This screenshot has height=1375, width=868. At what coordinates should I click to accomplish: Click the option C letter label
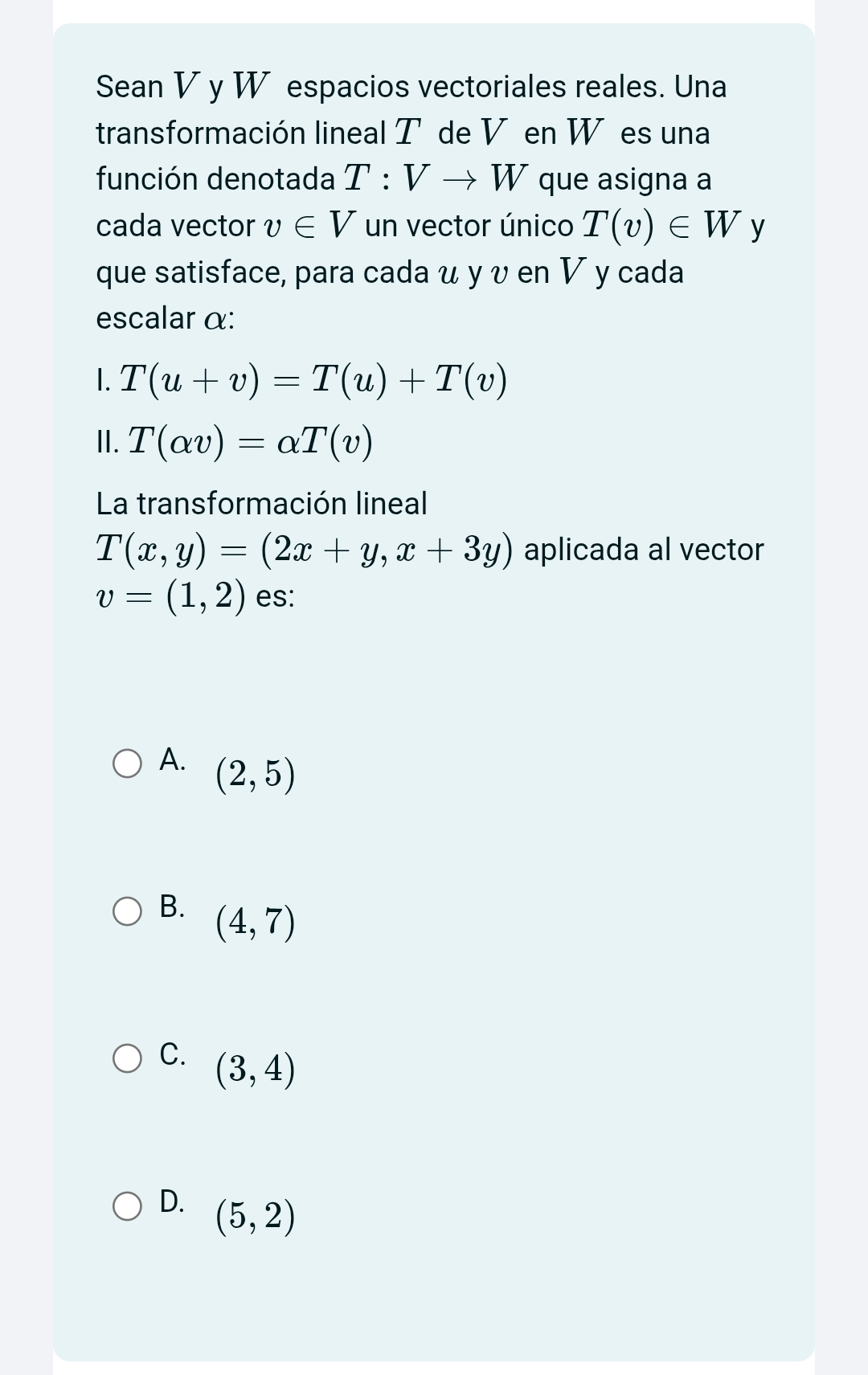coord(172,1055)
